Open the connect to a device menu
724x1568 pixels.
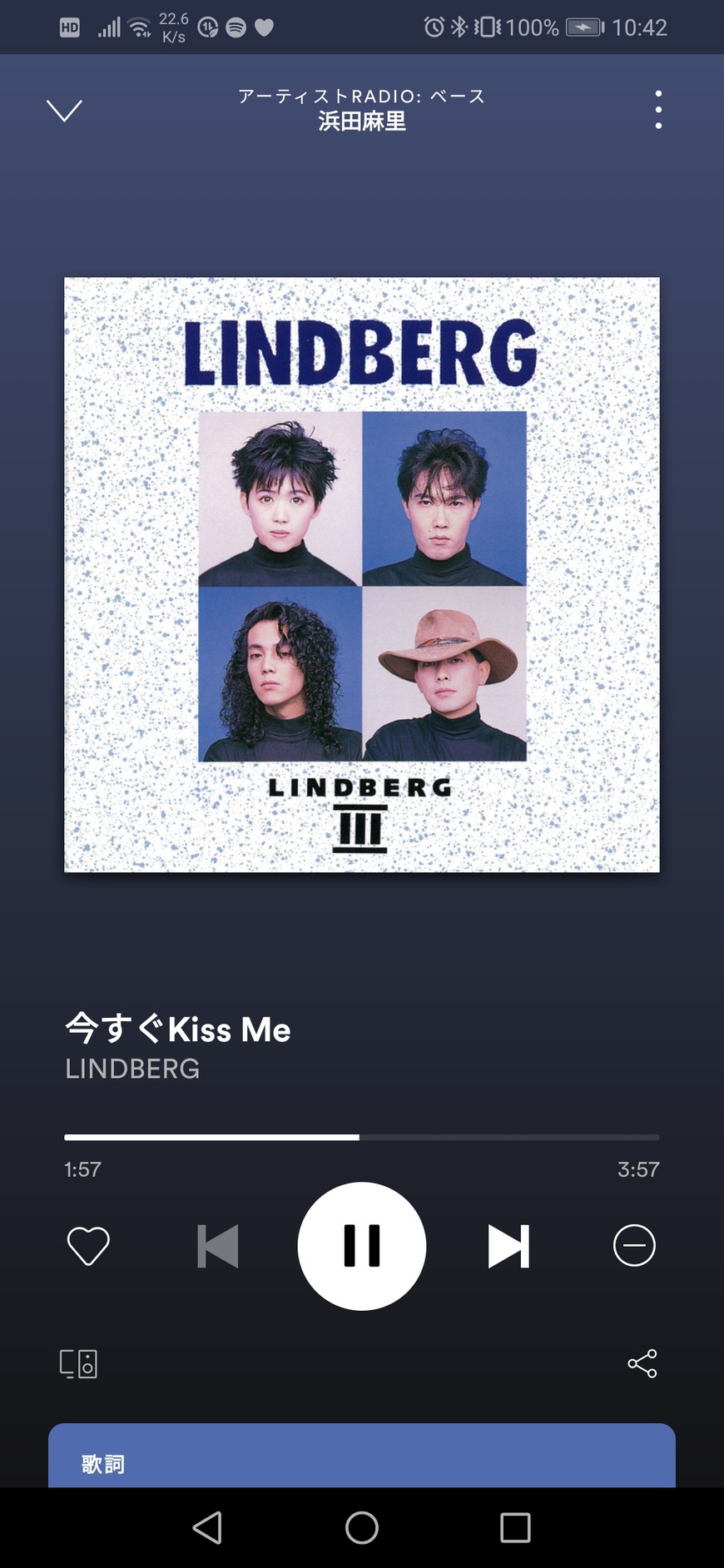pyautogui.click(x=79, y=1363)
